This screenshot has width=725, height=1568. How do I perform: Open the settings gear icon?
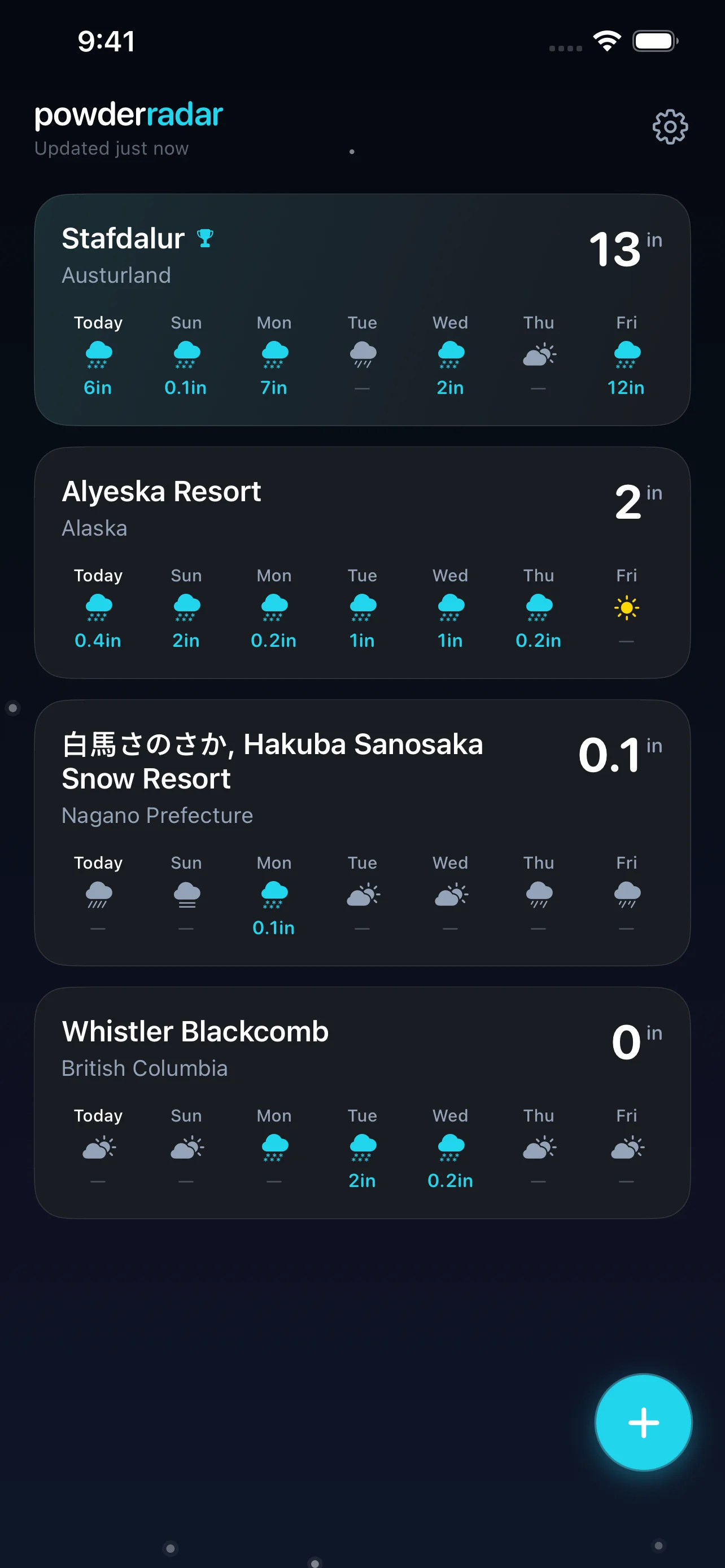point(669,126)
